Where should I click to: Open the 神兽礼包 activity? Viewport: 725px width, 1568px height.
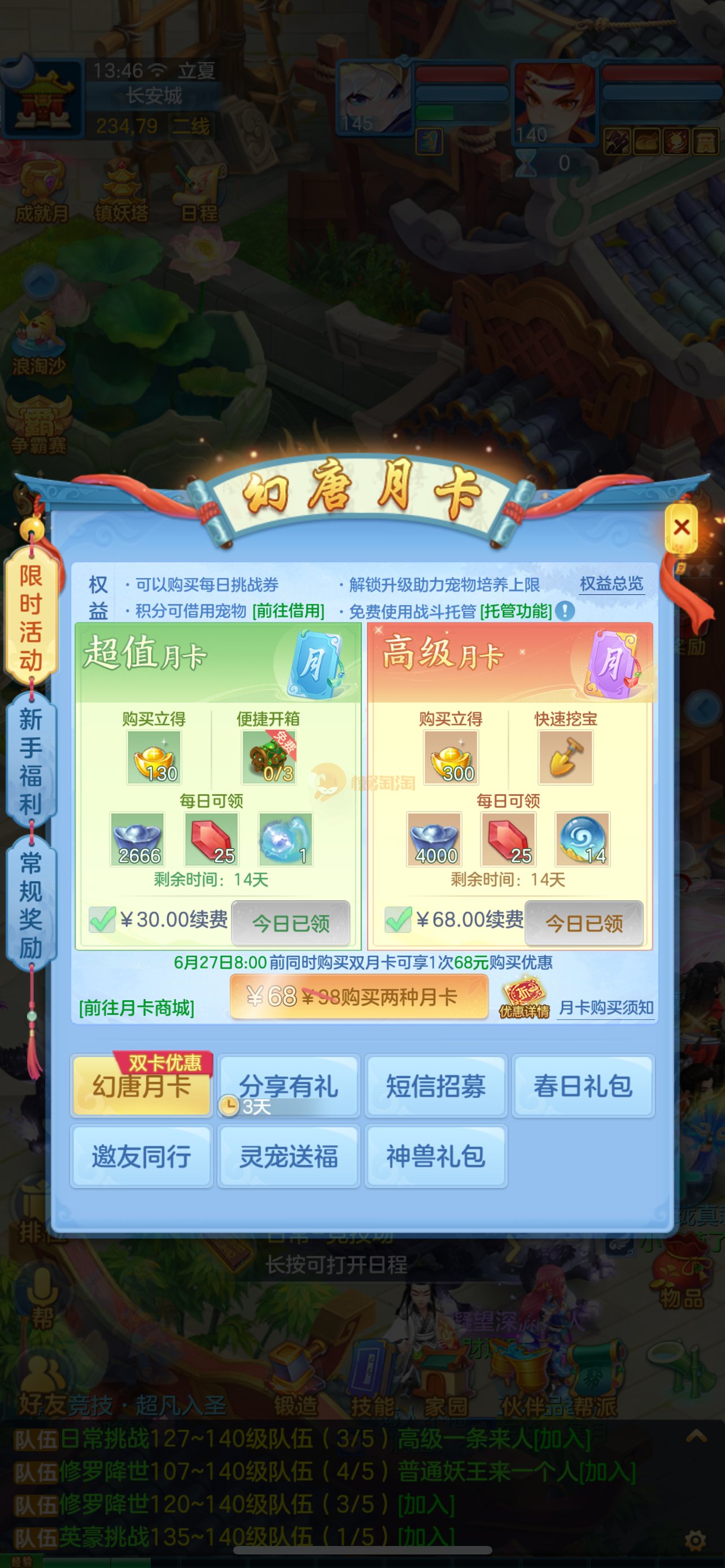click(436, 1157)
